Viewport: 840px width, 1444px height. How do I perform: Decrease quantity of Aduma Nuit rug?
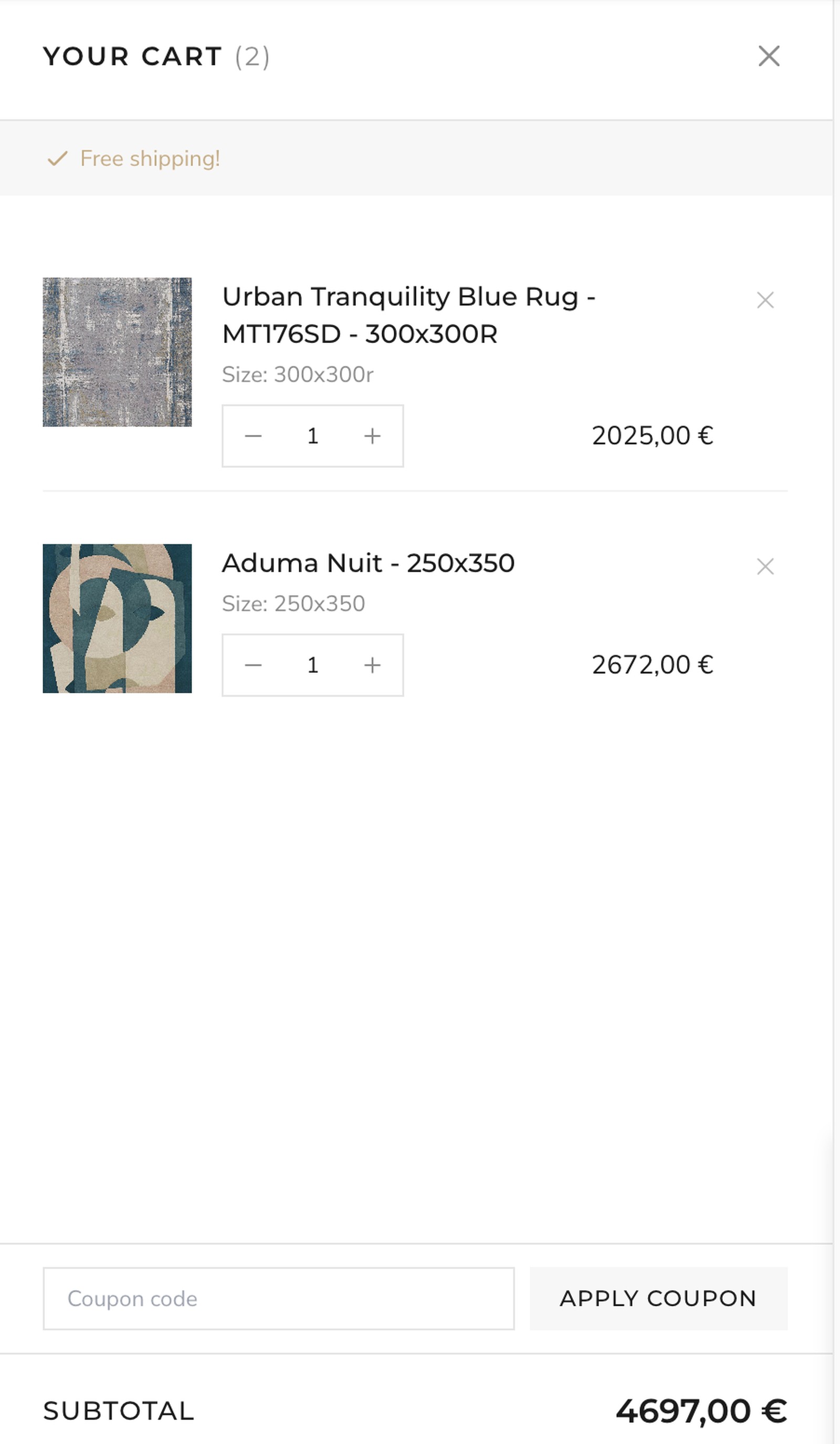click(x=253, y=666)
